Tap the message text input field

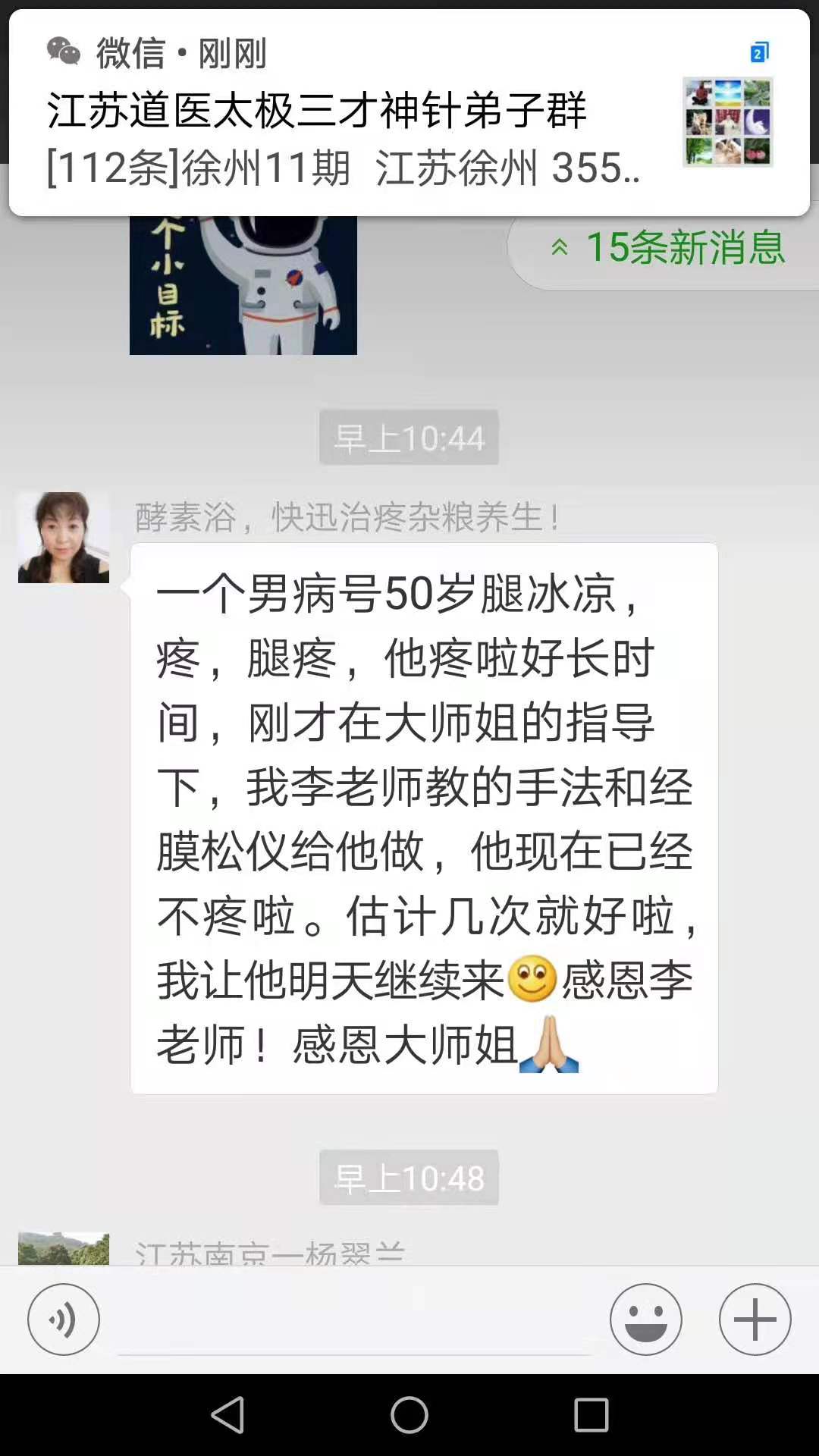click(355, 1321)
